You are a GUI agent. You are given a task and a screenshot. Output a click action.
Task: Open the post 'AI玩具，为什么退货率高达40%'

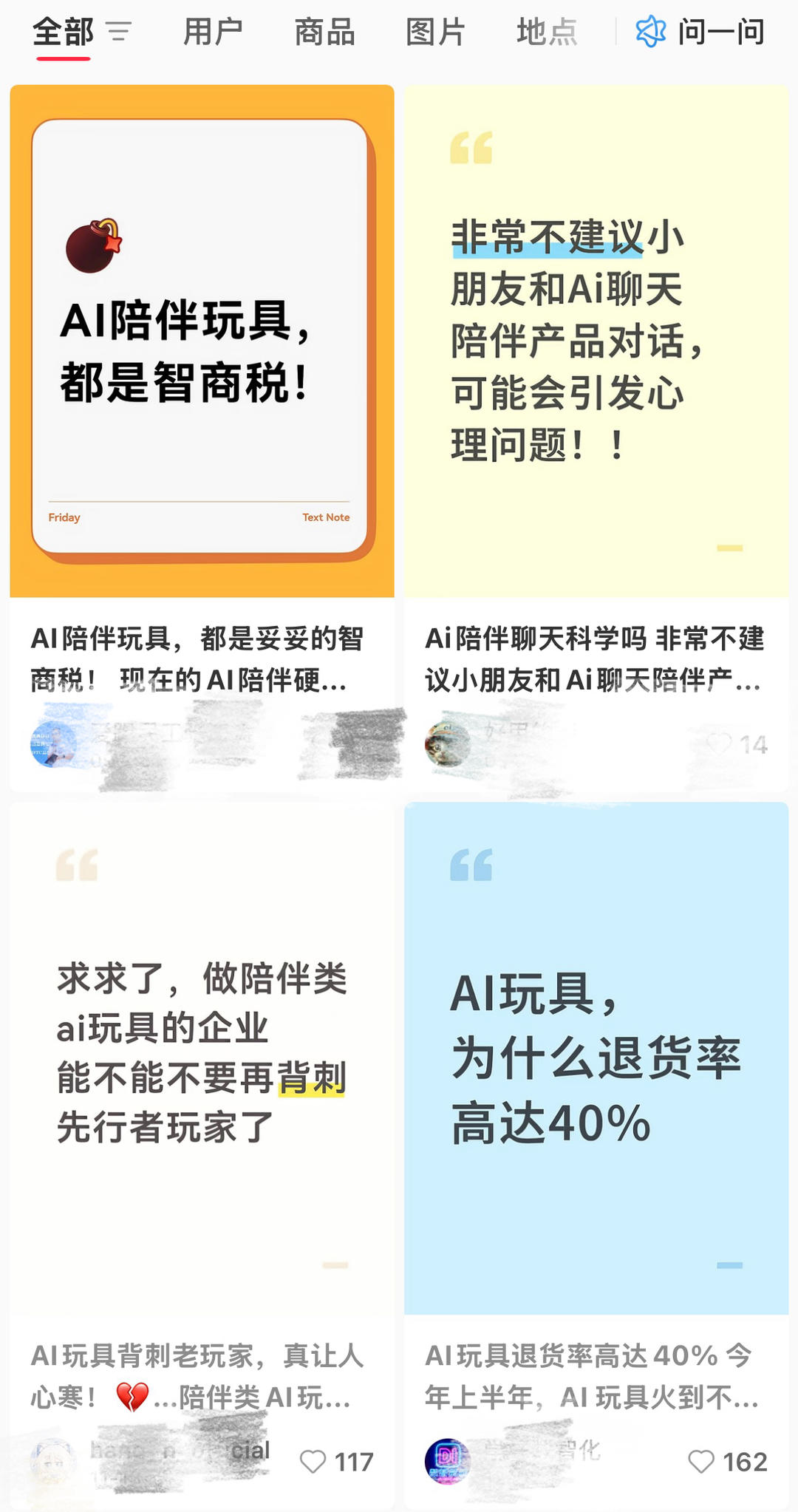(596, 1057)
